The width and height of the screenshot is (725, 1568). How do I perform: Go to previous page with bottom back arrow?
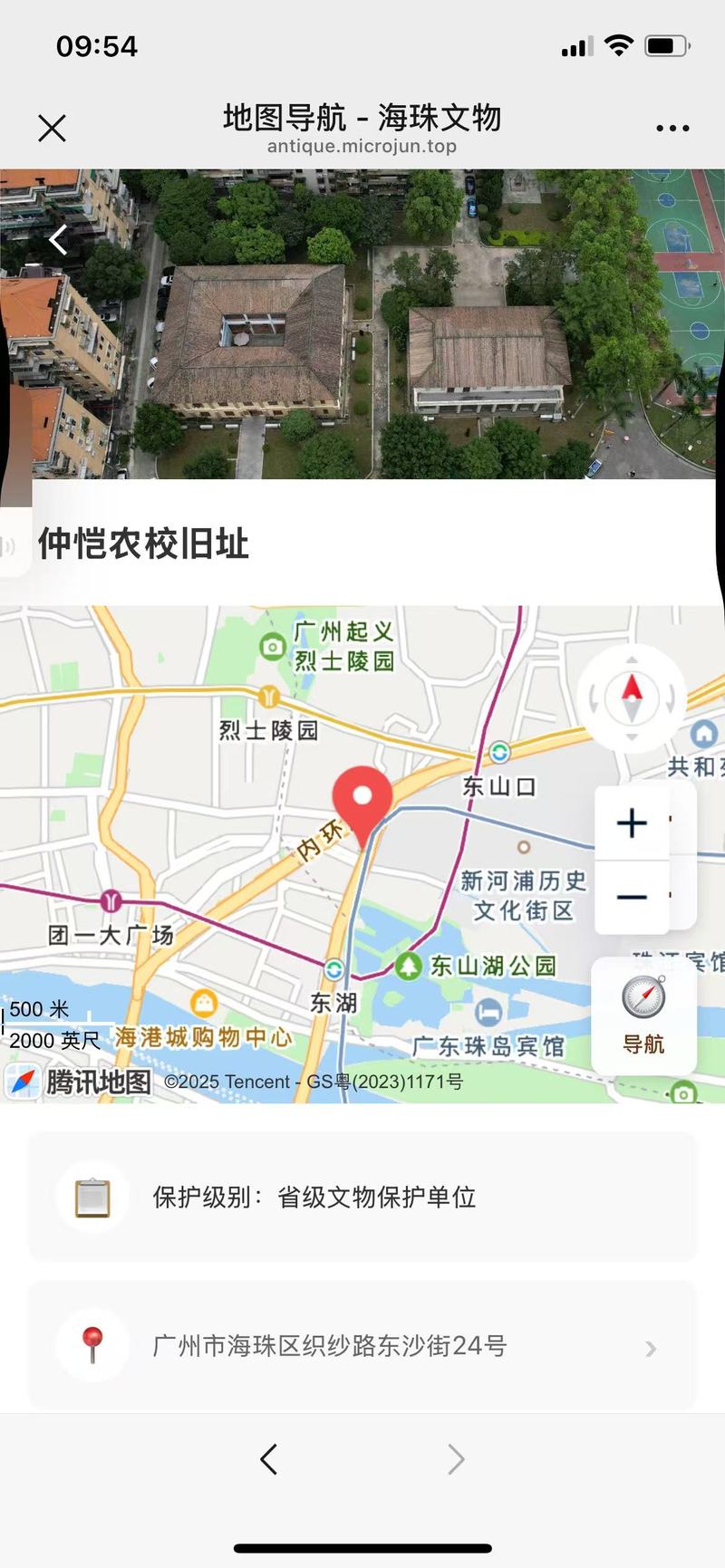coord(268,1459)
